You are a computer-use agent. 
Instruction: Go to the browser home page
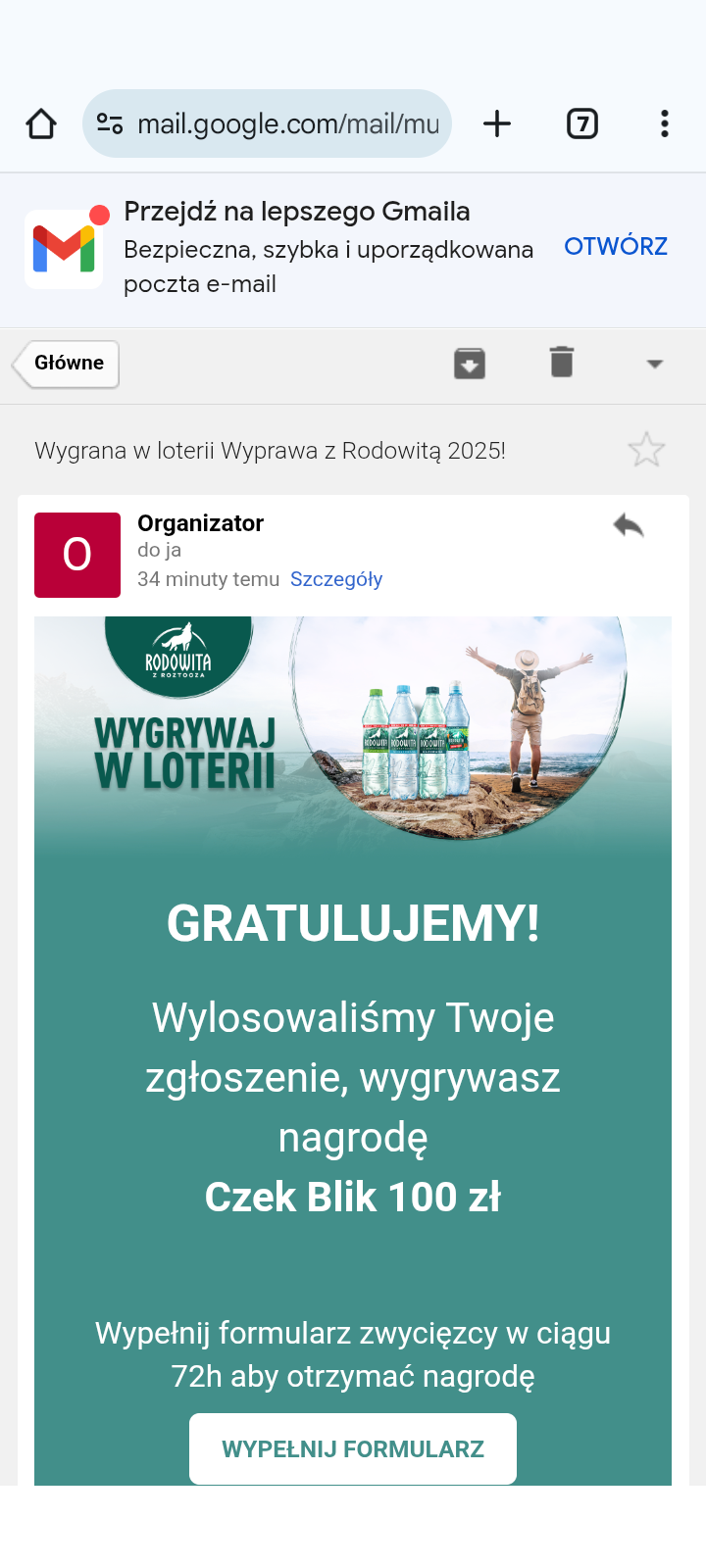(41, 124)
